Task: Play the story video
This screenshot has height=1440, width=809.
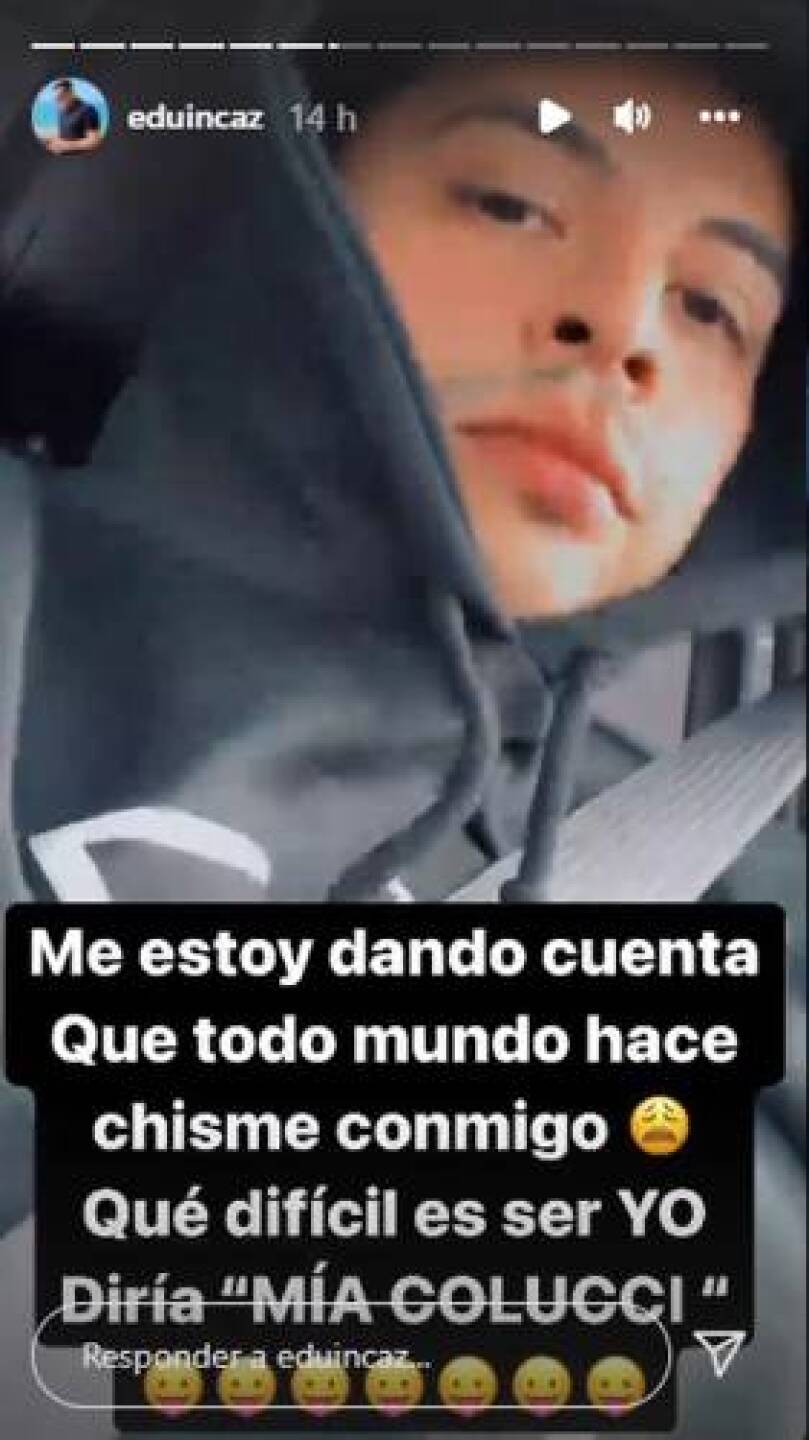Action: 553,117
